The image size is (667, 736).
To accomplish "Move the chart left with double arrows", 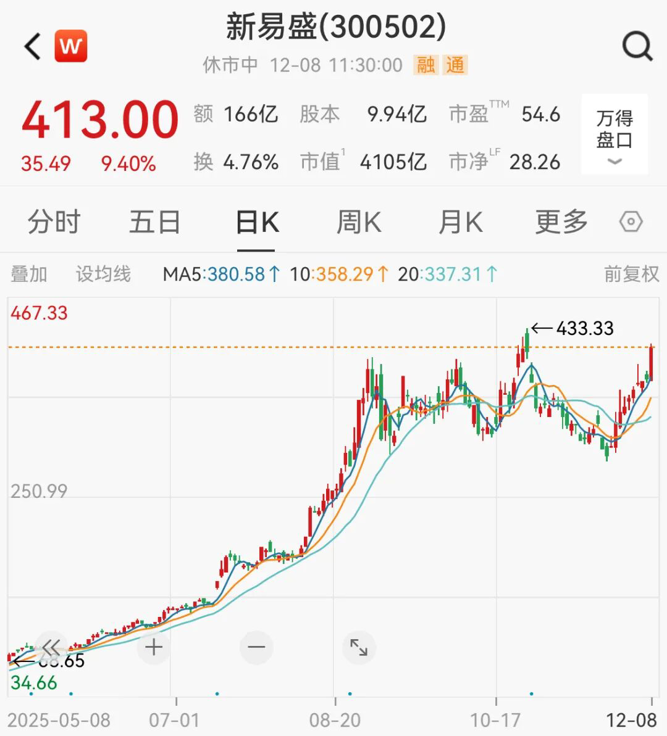I will click(x=51, y=647).
